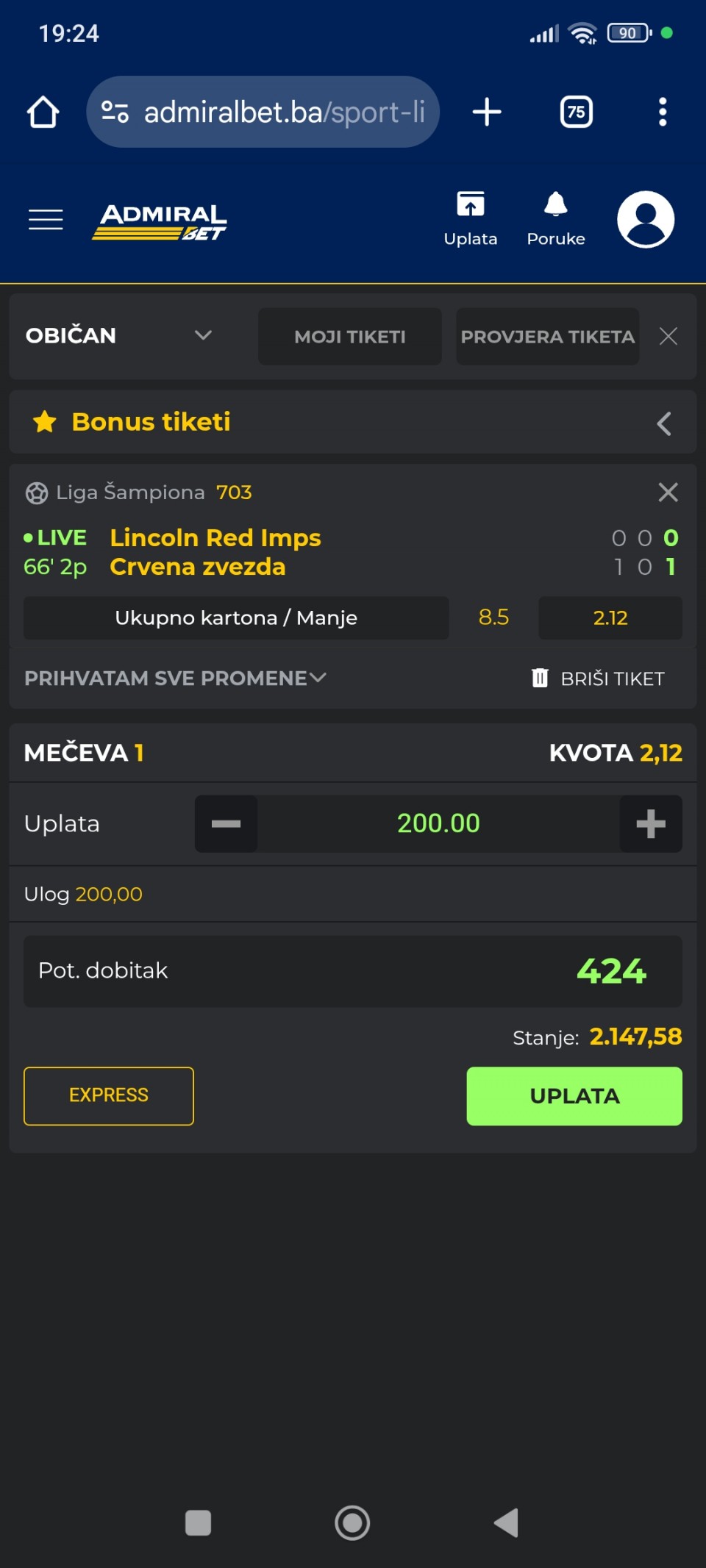The image size is (706, 1568).
Task: Tap the EXPRESS button
Action: tap(109, 1095)
